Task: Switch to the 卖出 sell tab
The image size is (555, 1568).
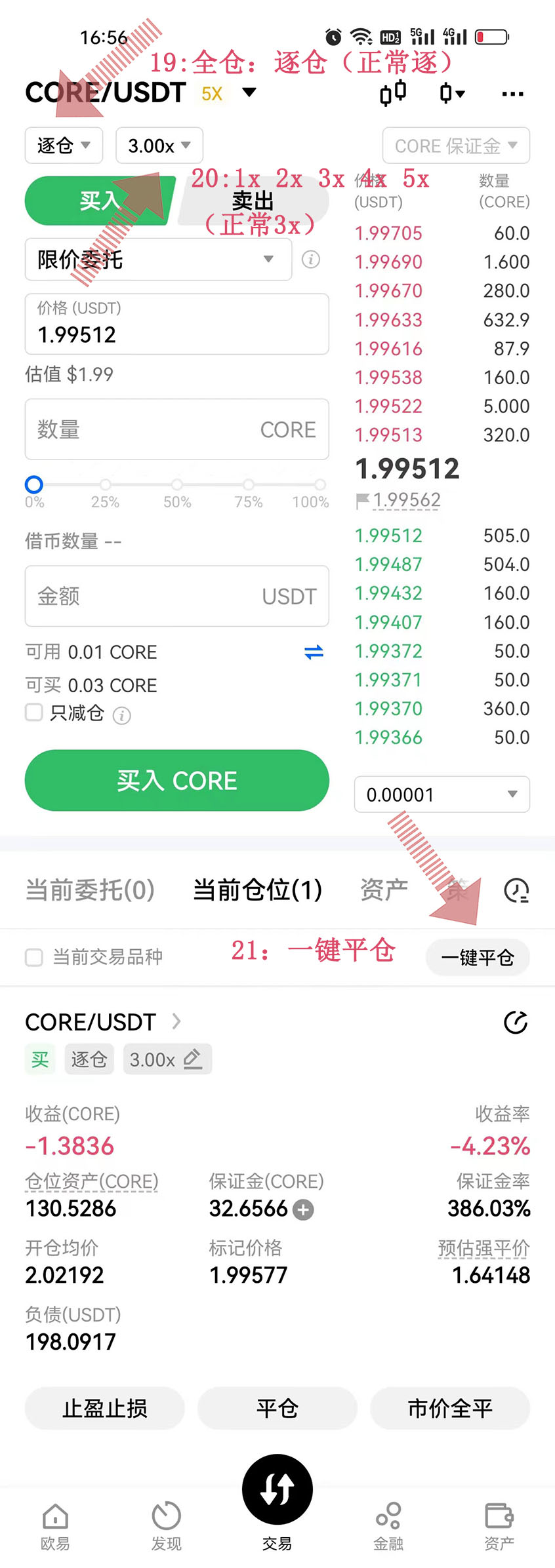Action: [253, 201]
